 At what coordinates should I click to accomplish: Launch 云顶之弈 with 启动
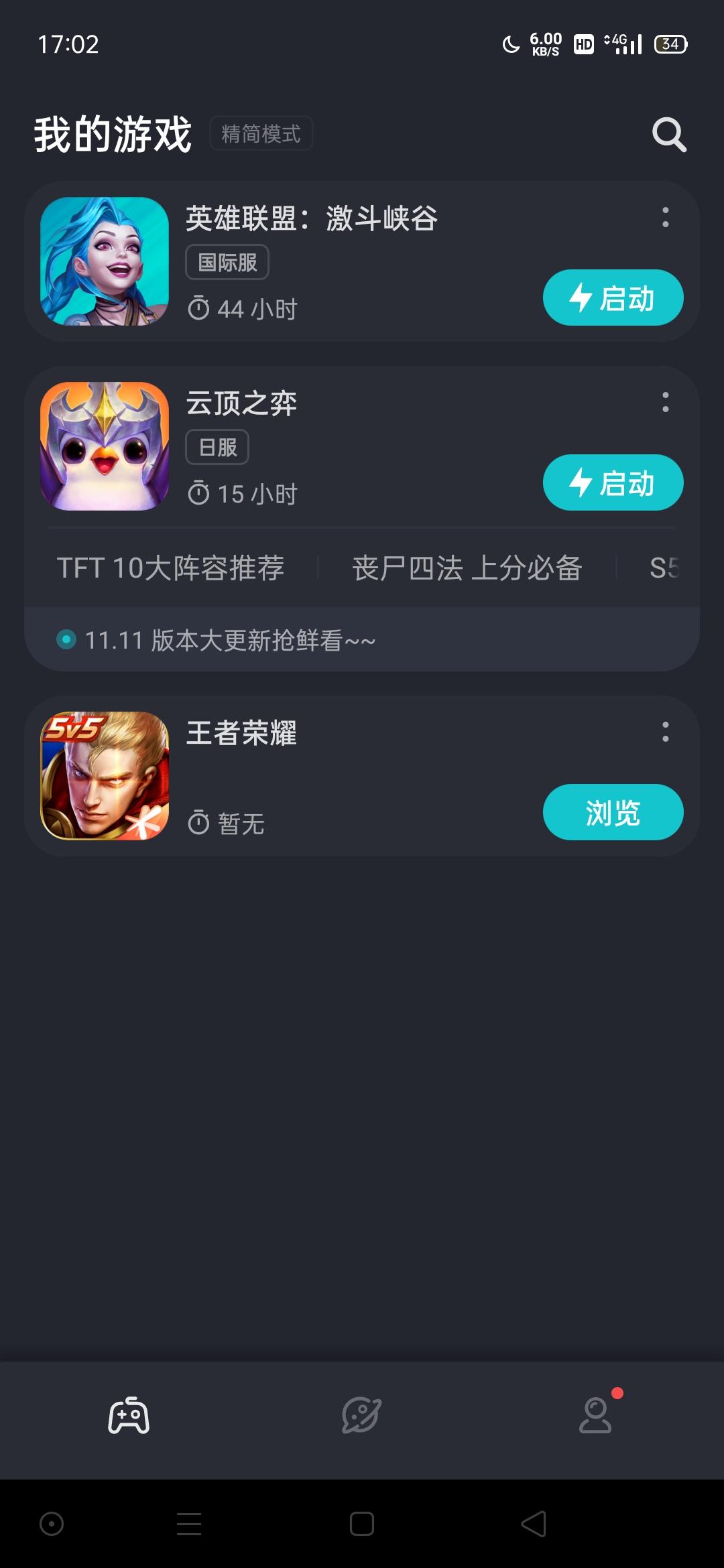click(x=613, y=482)
